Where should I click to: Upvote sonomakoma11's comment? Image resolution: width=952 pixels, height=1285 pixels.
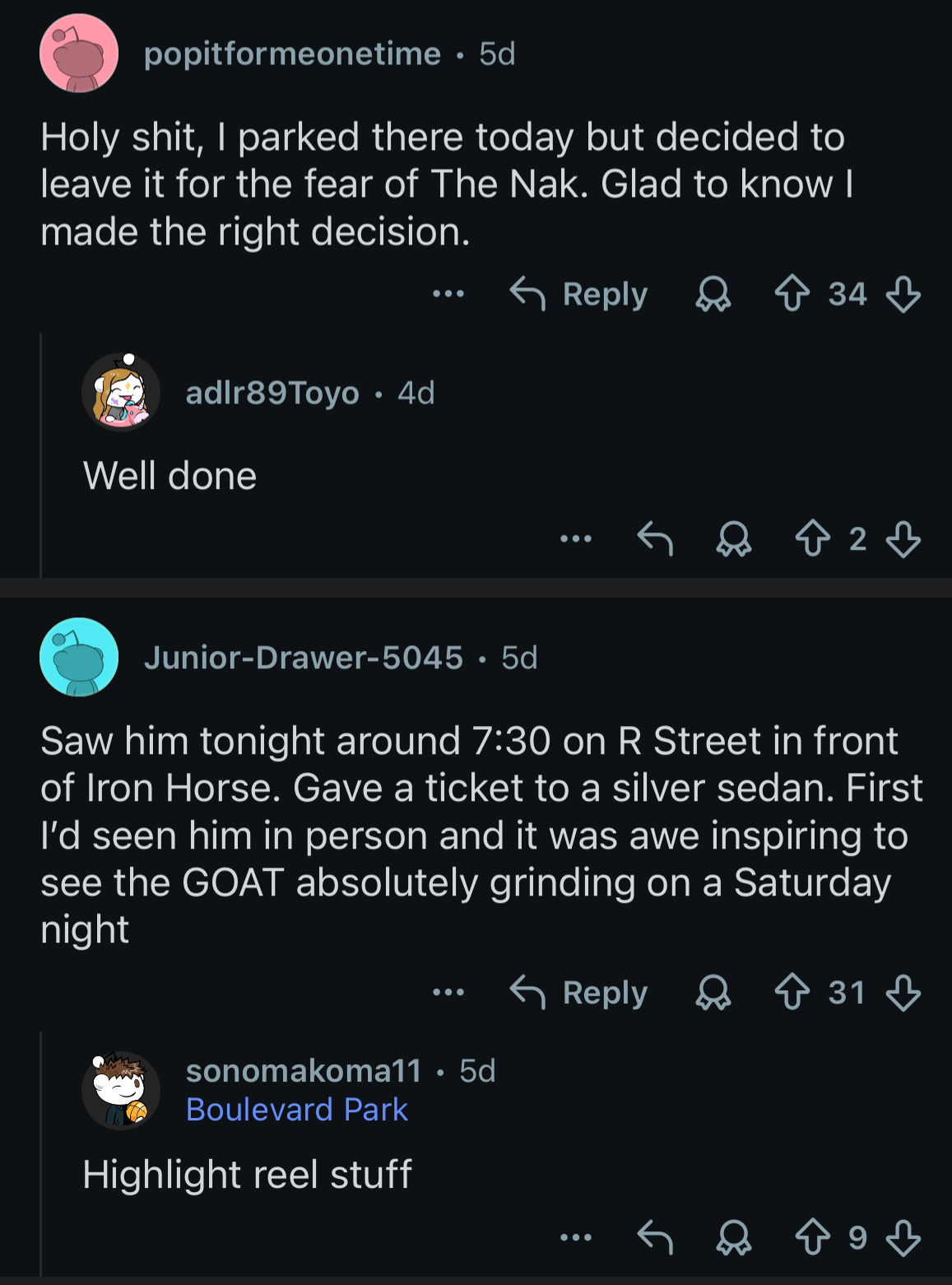[x=812, y=1237]
